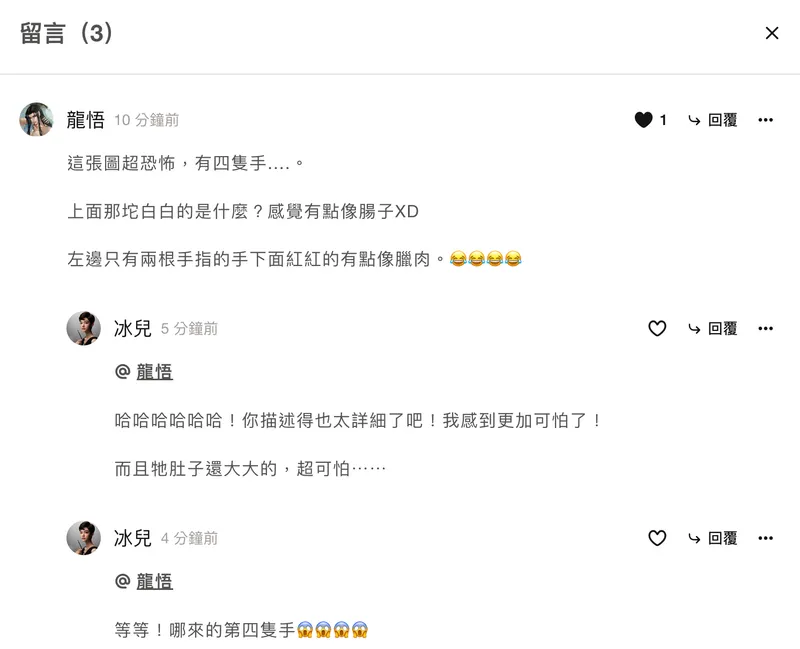Open more options on 龍悟's comment

[x=765, y=120]
